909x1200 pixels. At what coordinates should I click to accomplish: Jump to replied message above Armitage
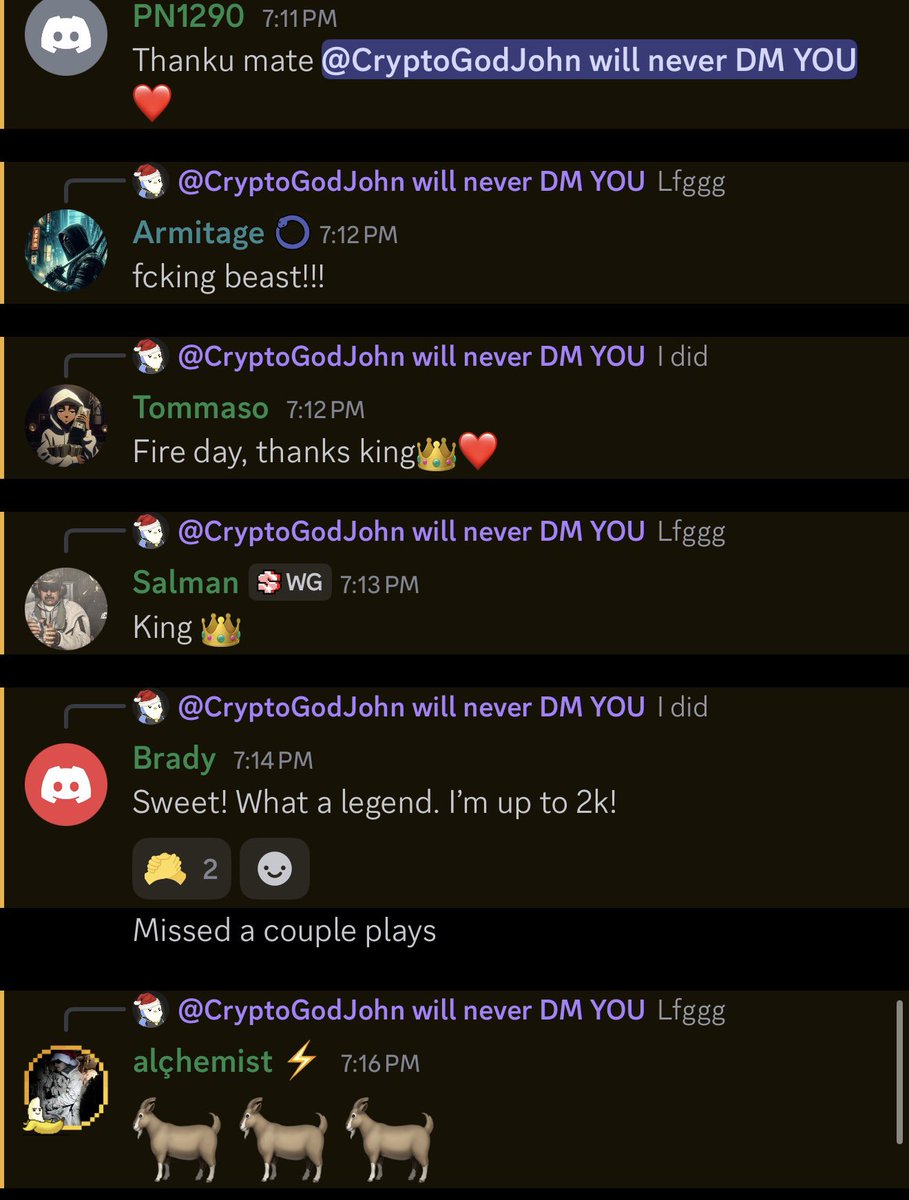(430, 182)
